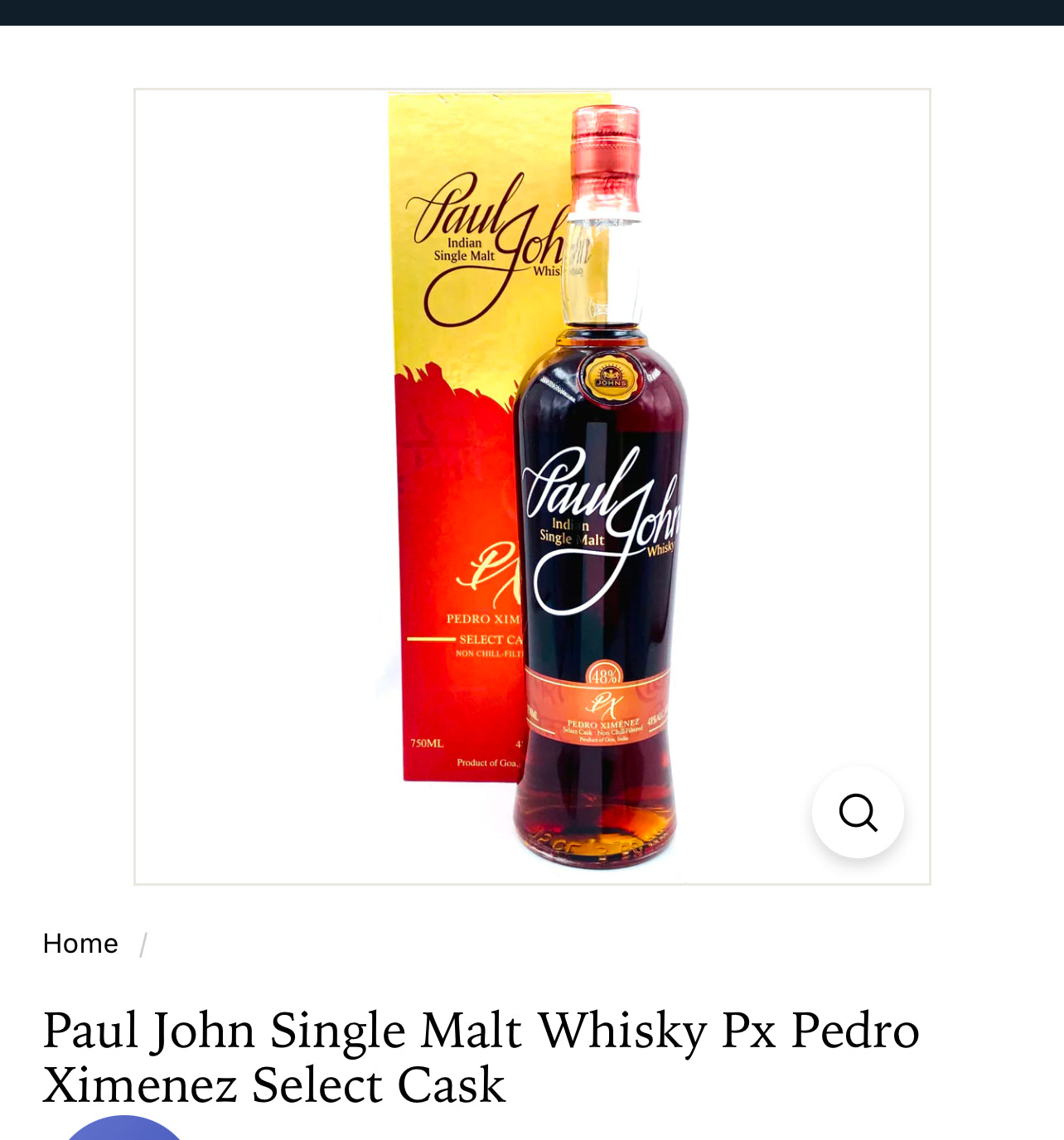Screen dimensions: 1064x1140
Task: Activate the zoom lens icon in the image corner
Action: [858, 813]
